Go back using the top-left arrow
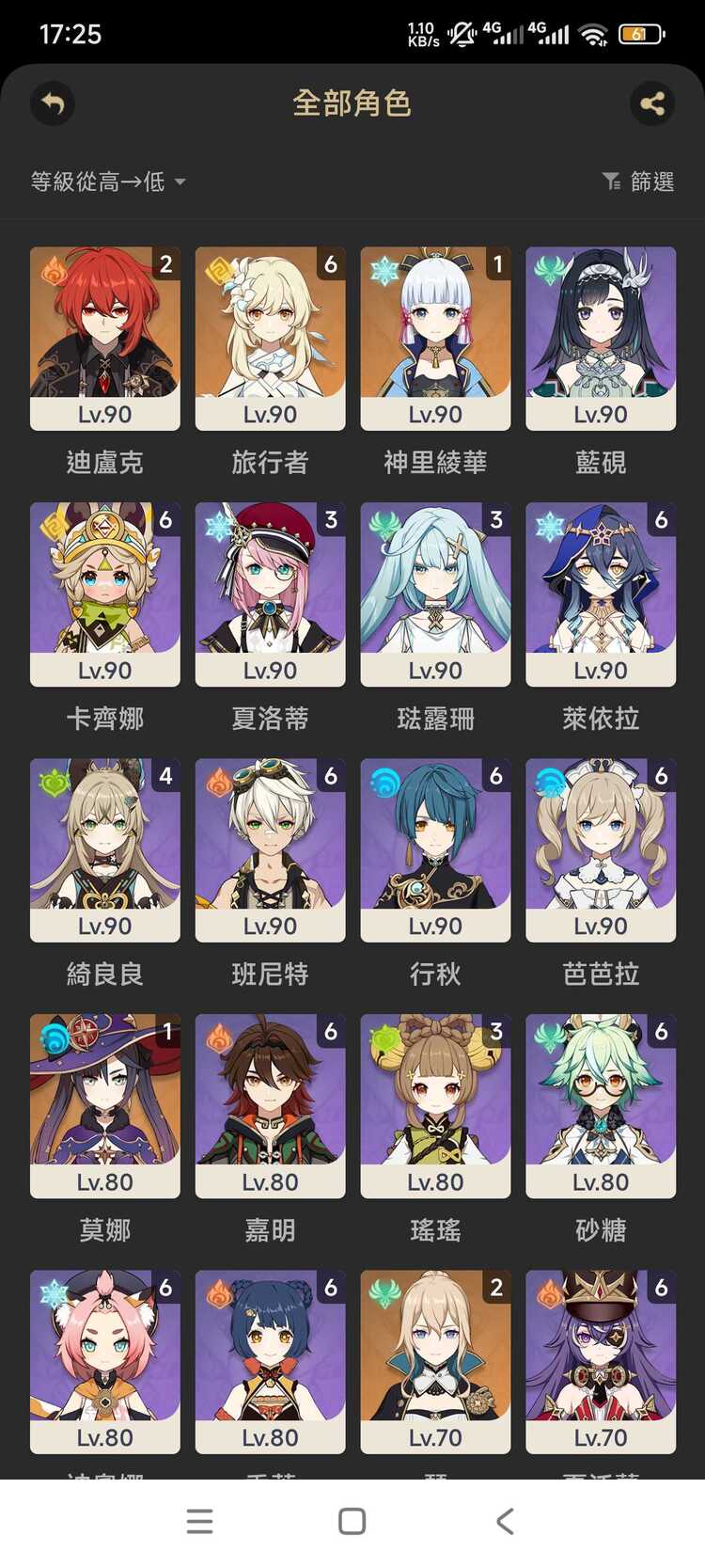The width and height of the screenshot is (705, 1568). 53,103
